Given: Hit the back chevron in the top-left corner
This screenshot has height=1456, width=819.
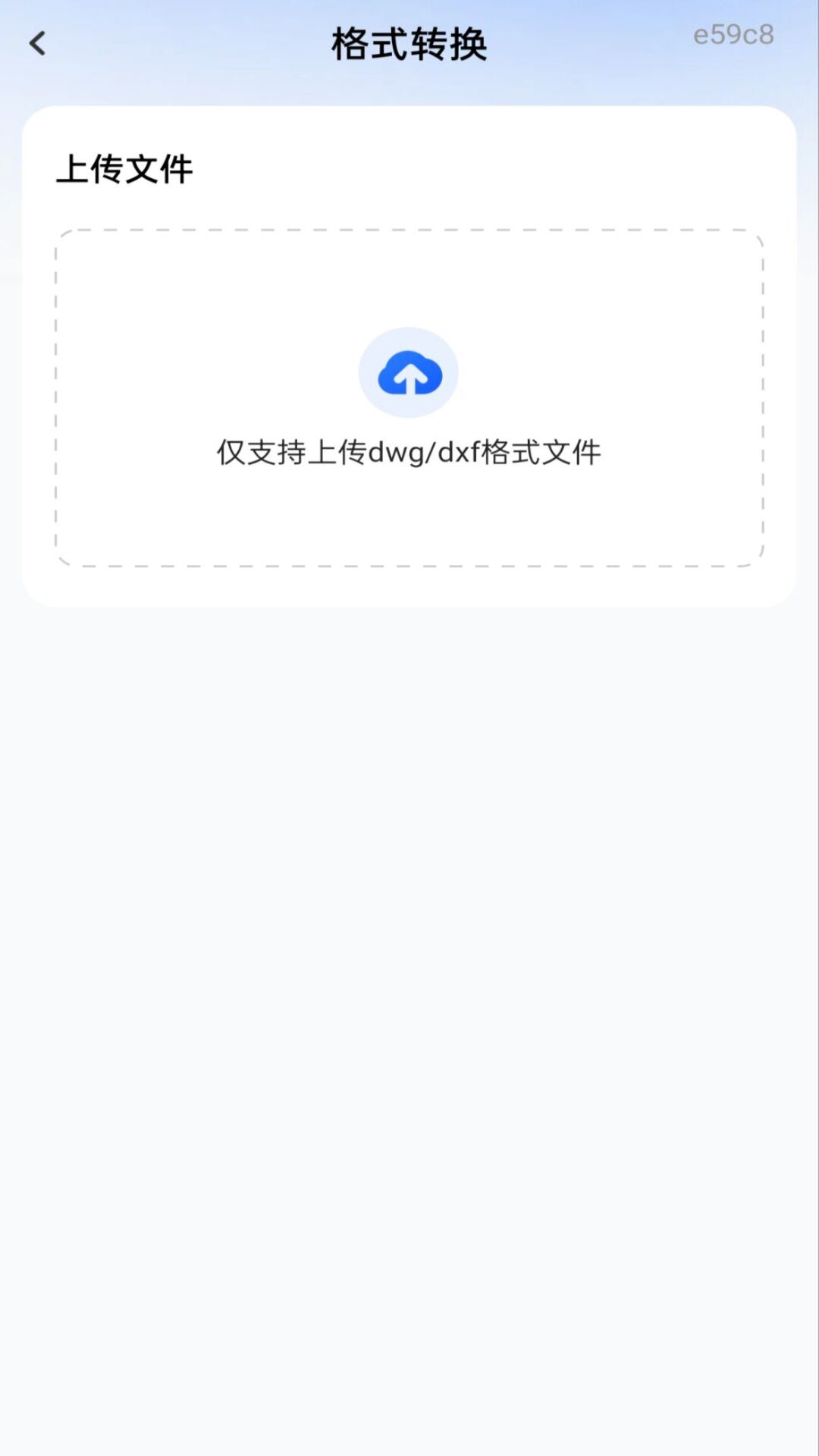Looking at the screenshot, I should (36, 43).
